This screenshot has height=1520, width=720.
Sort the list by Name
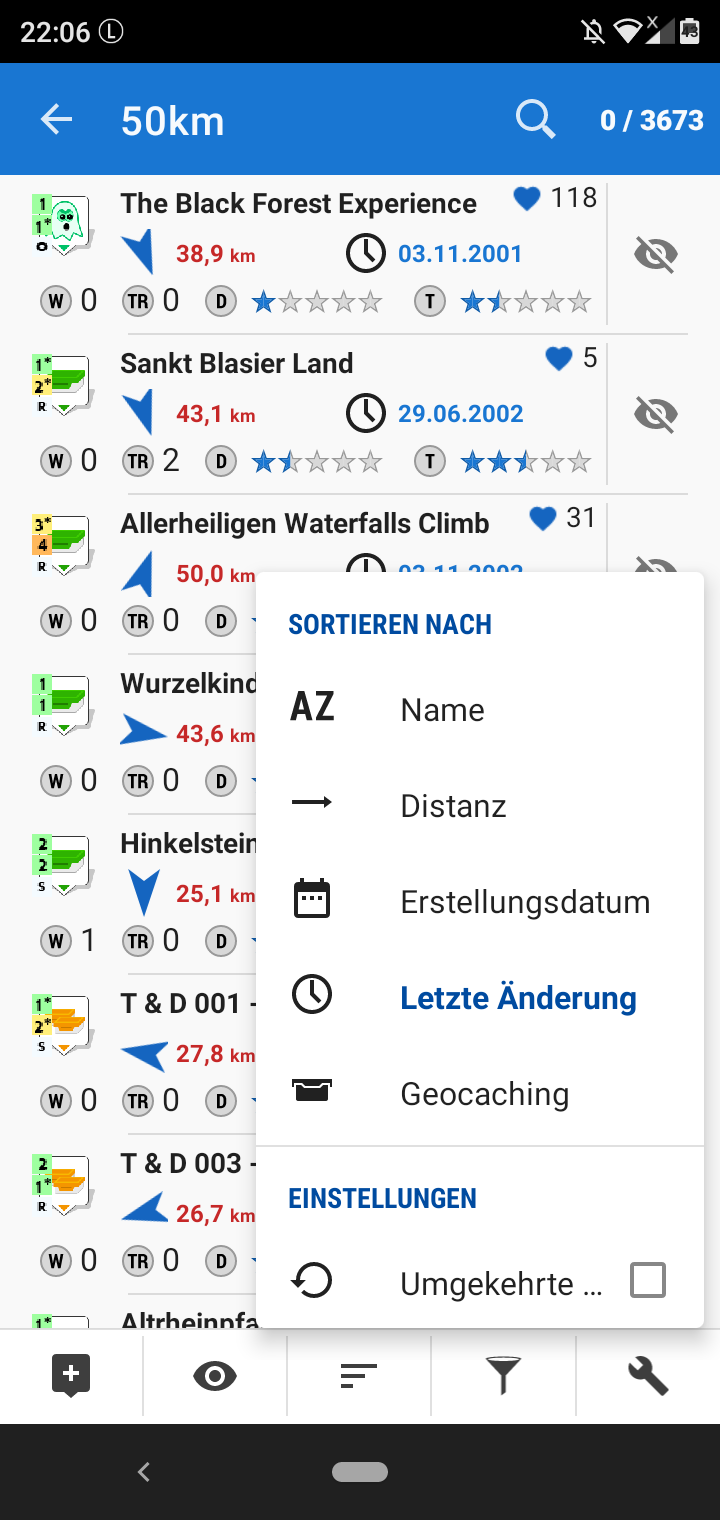[x=442, y=709]
